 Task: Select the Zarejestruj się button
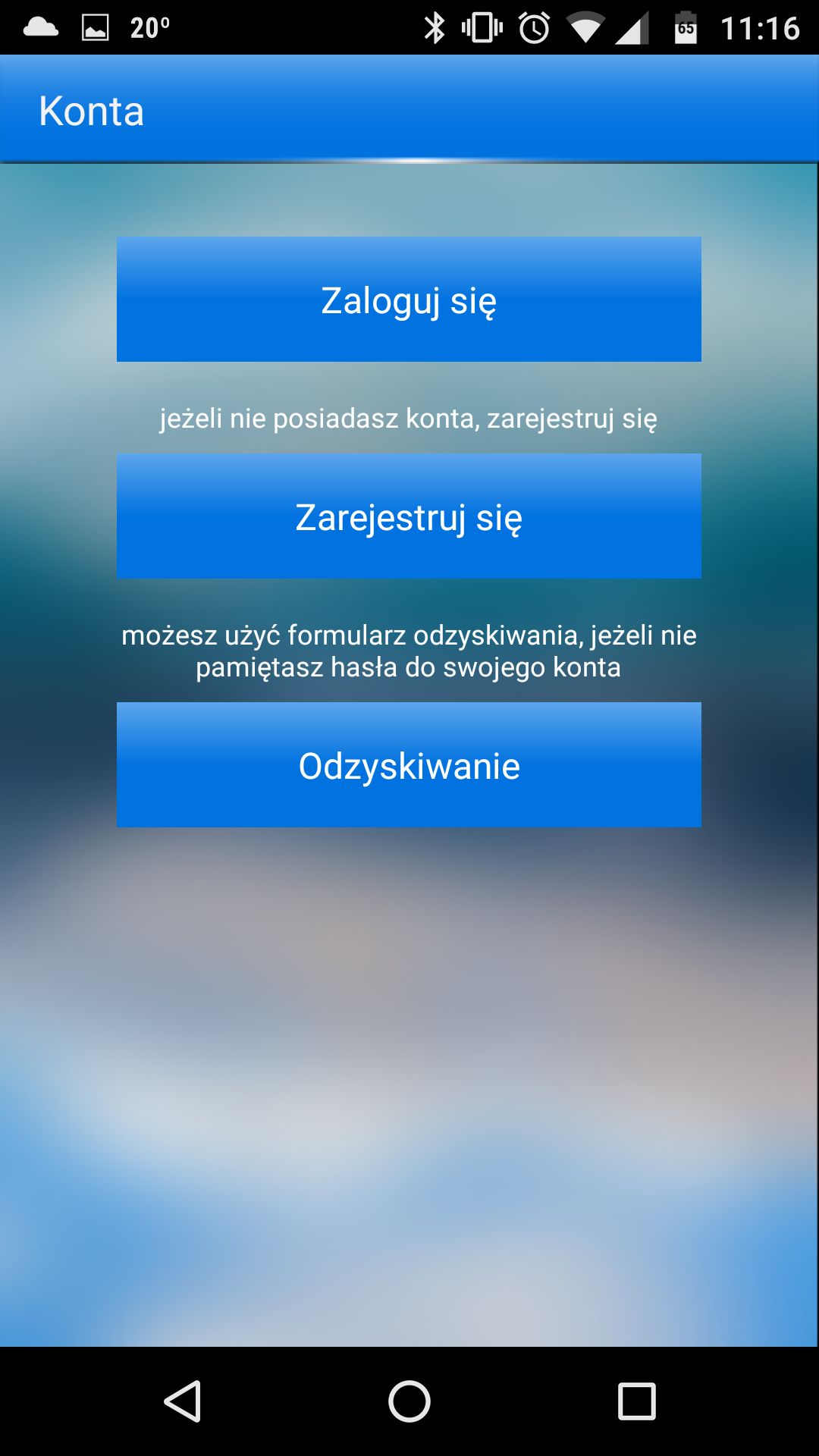click(x=409, y=516)
